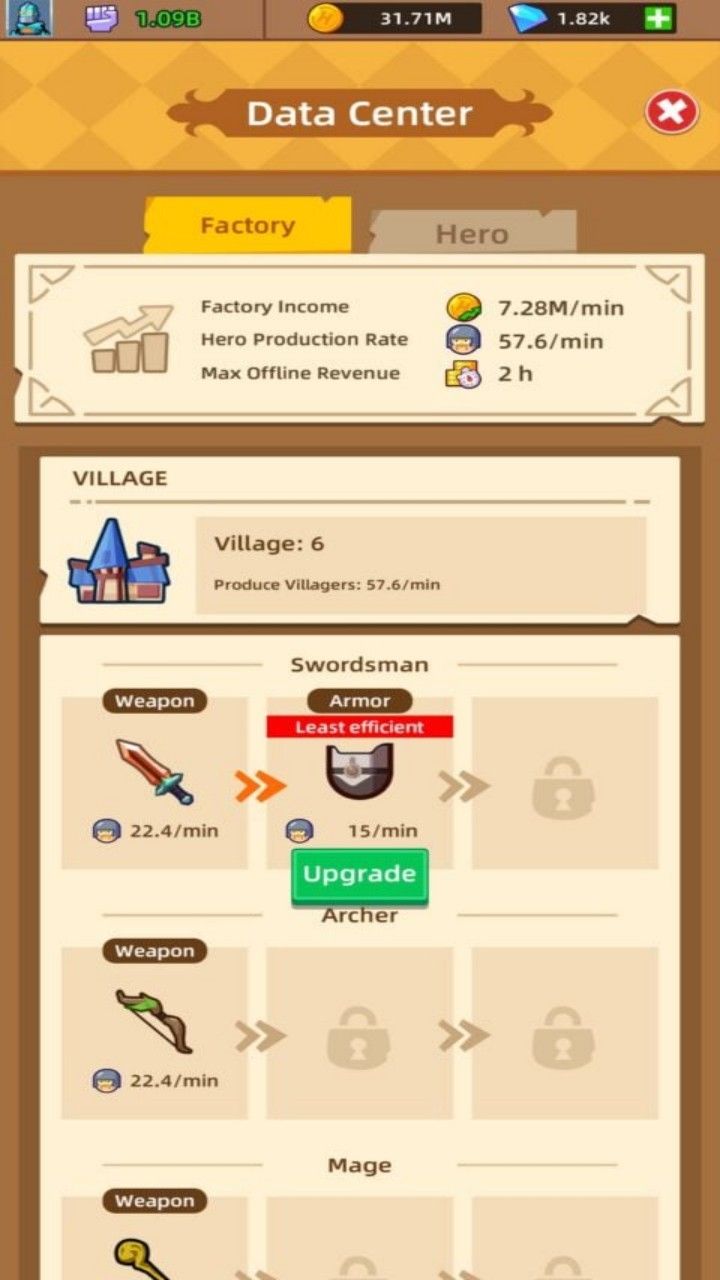
Task: Select the Mage Weapon staff tile
Action: coord(154,1245)
